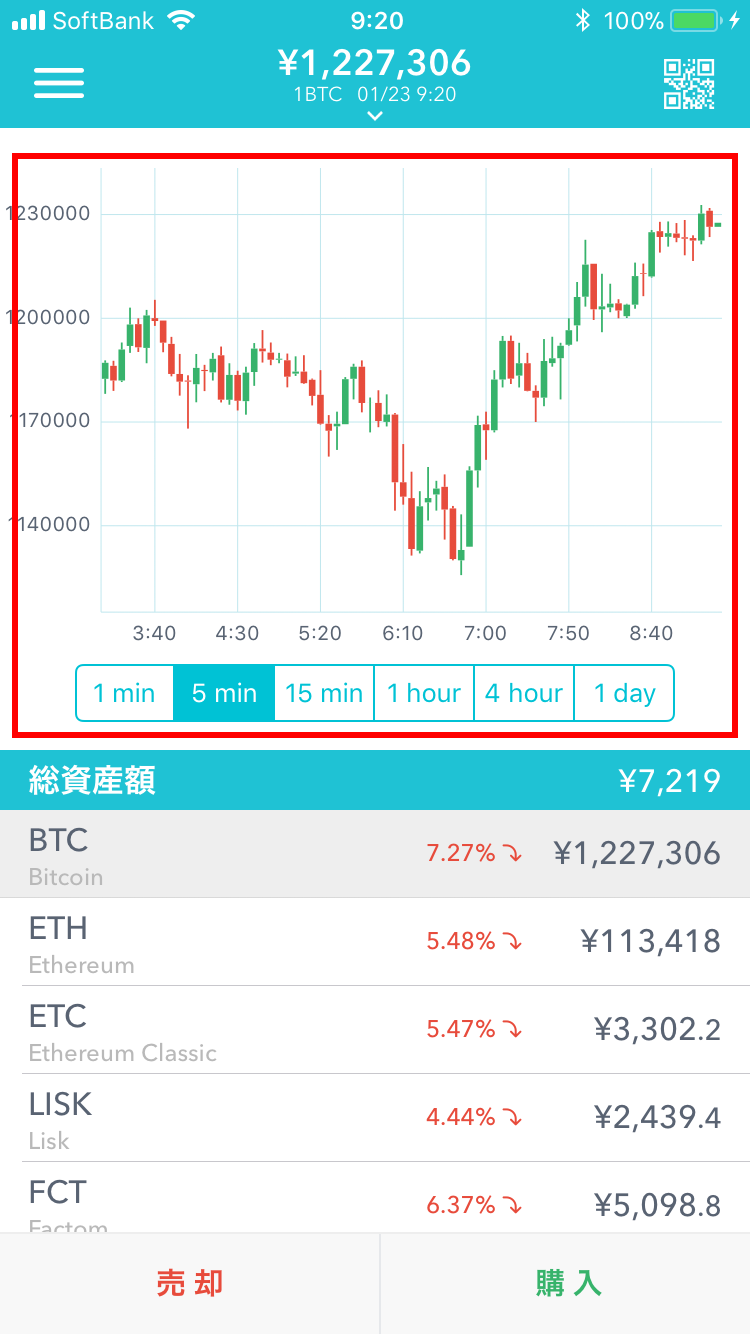Open the hamburger drawer menu
The width and height of the screenshot is (750, 1334).
59,84
